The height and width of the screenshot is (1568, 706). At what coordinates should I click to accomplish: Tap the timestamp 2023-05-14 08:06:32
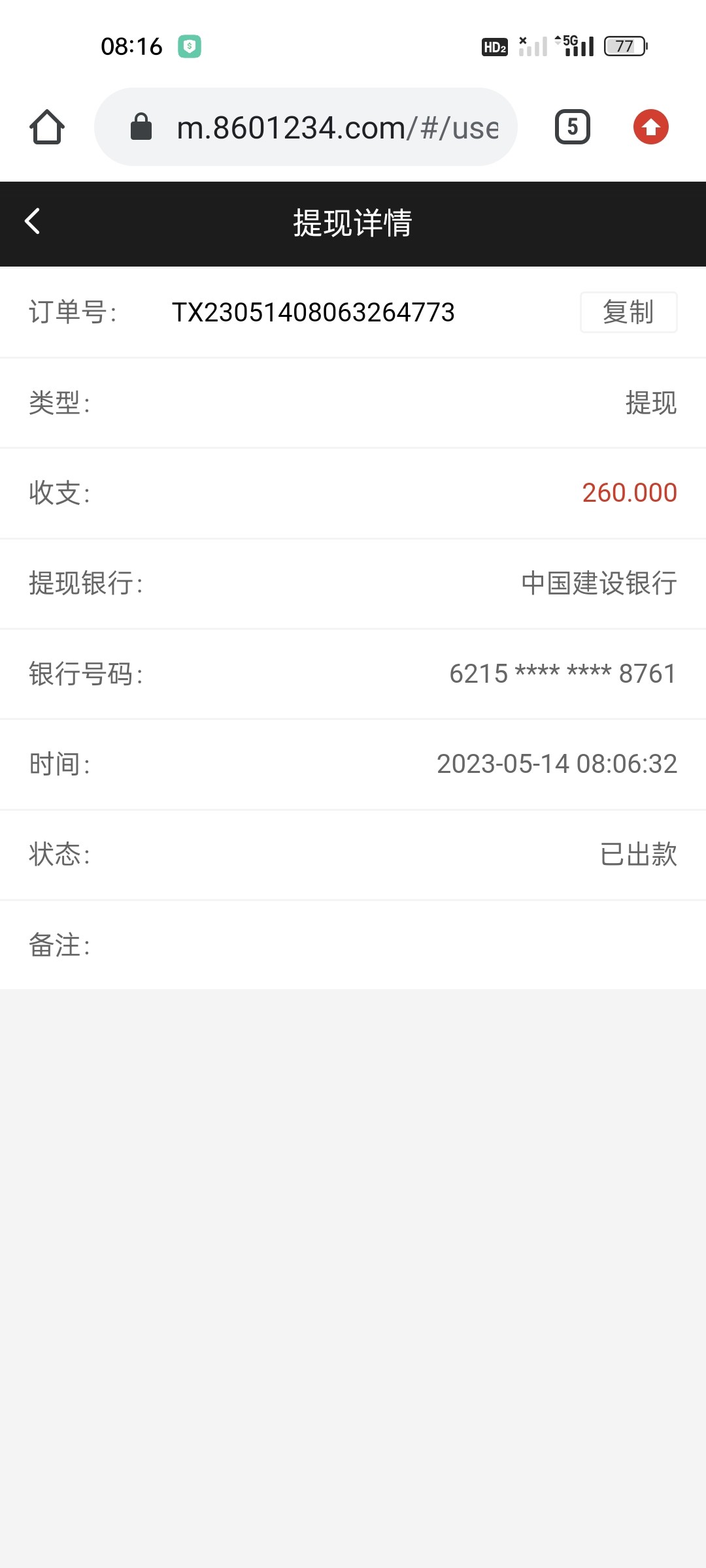click(x=556, y=764)
